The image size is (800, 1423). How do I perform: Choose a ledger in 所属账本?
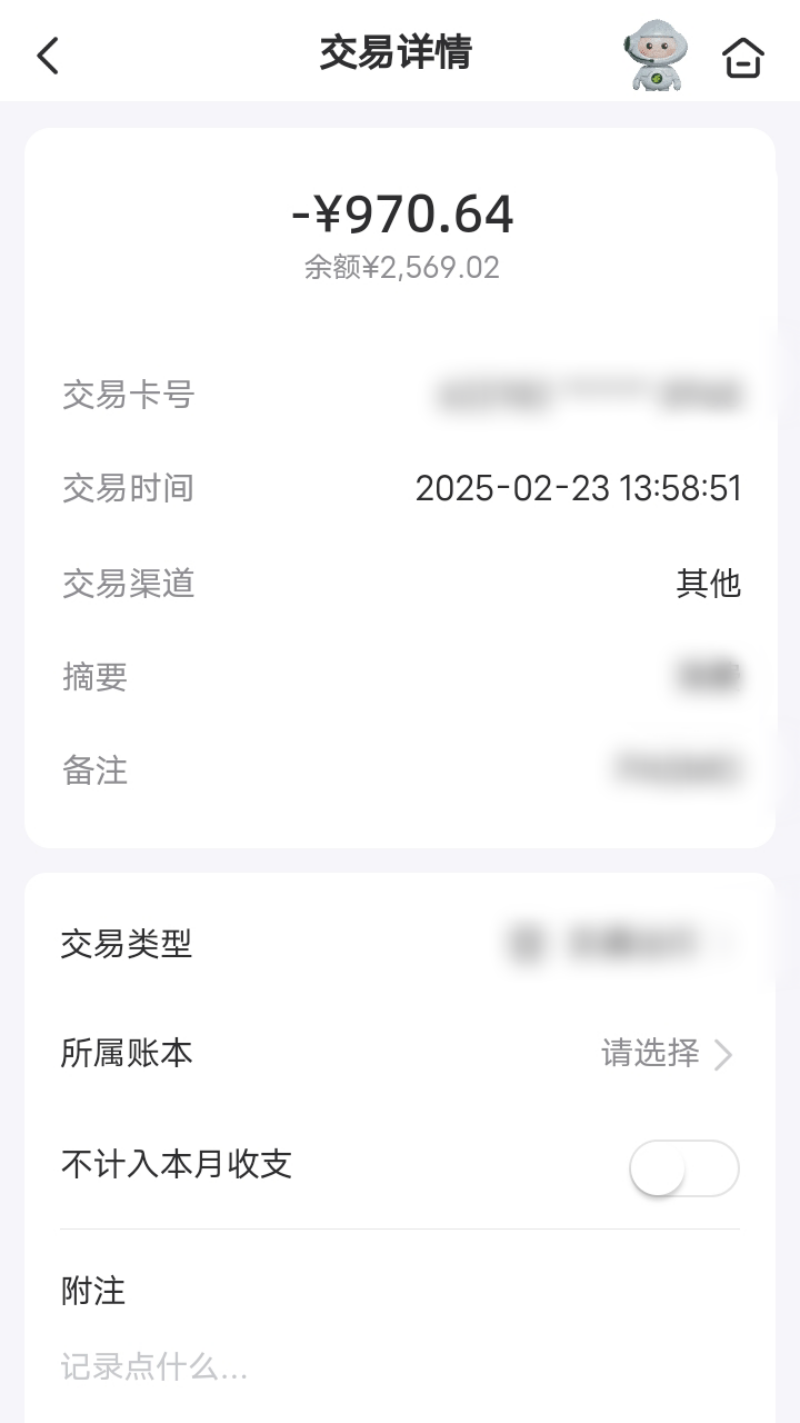[x=400, y=1053]
